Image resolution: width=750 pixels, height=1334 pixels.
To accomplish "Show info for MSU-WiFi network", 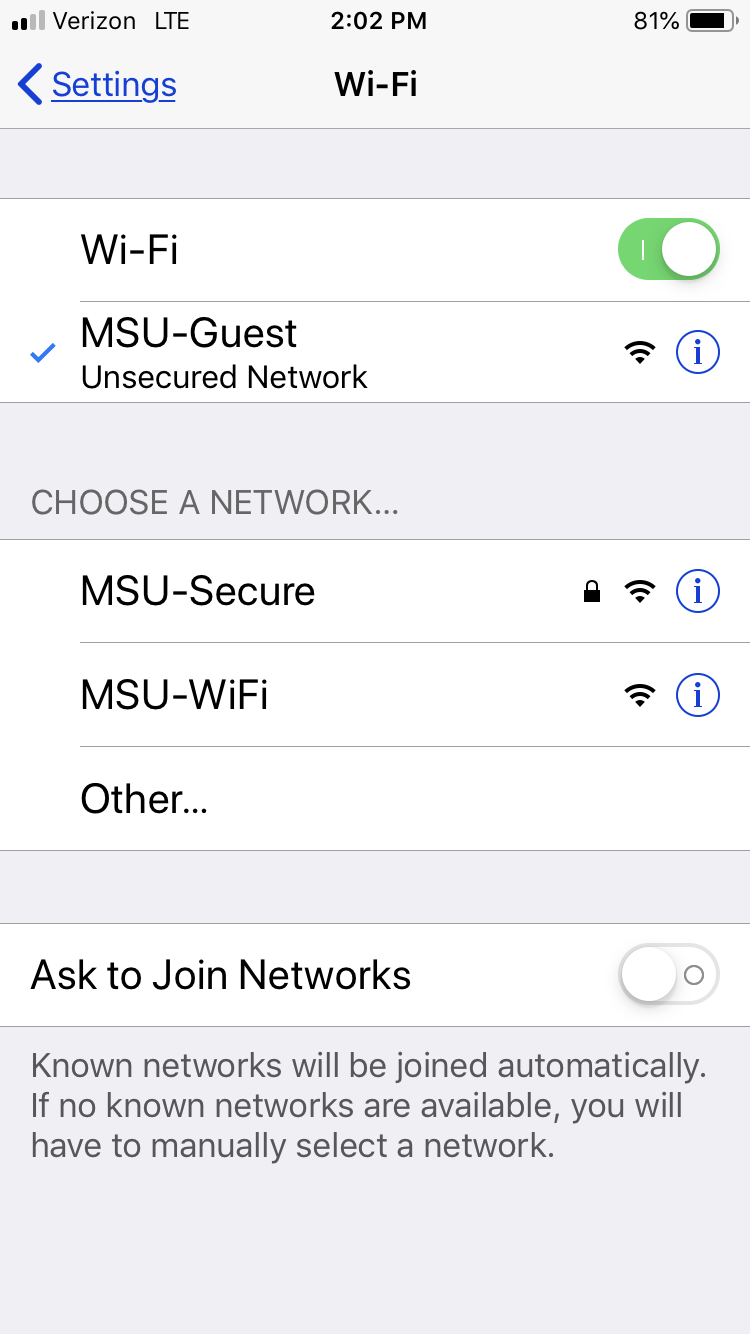I will (x=697, y=695).
